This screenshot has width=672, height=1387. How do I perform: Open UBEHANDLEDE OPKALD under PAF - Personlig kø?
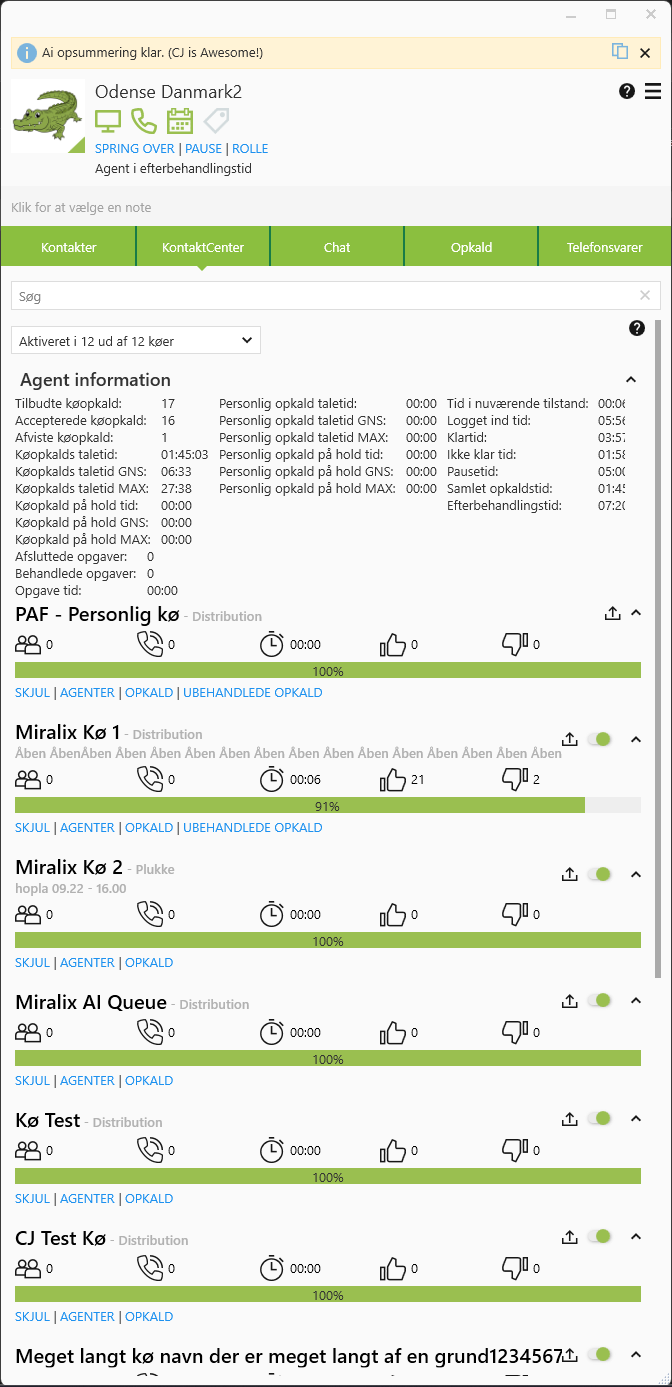point(253,692)
